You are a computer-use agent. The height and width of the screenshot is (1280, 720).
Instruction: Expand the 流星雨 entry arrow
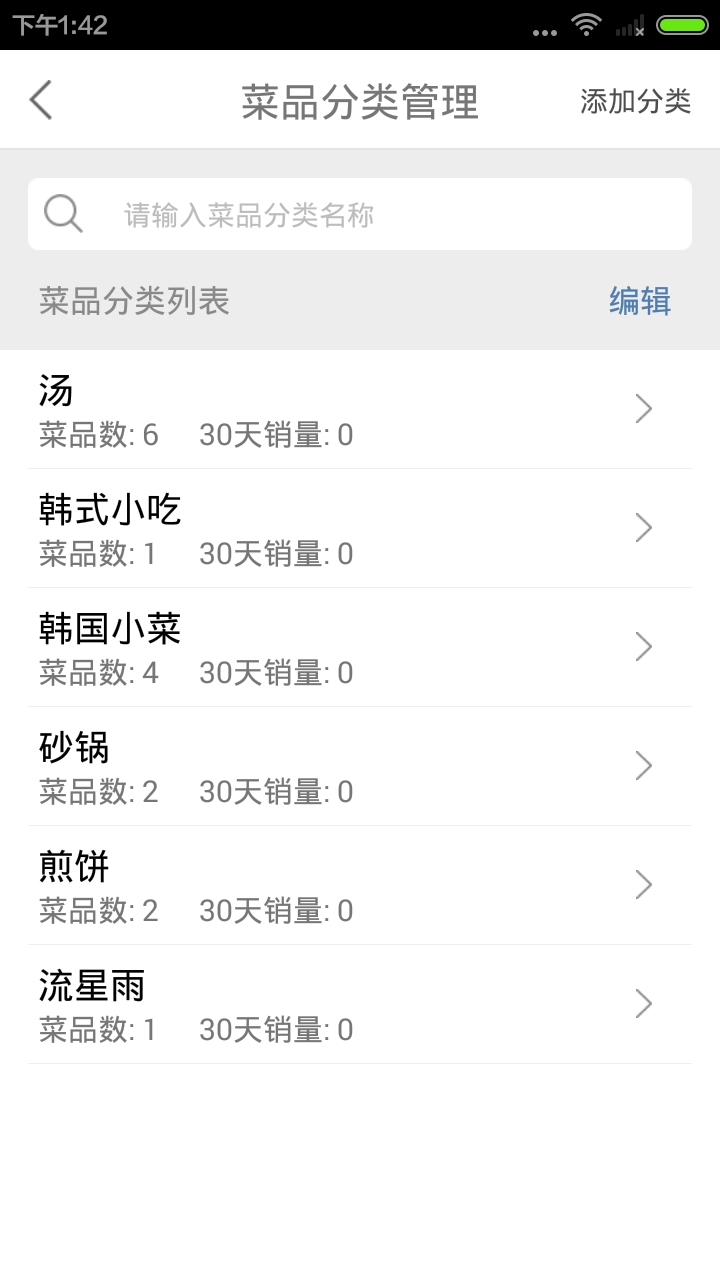coord(643,1004)
